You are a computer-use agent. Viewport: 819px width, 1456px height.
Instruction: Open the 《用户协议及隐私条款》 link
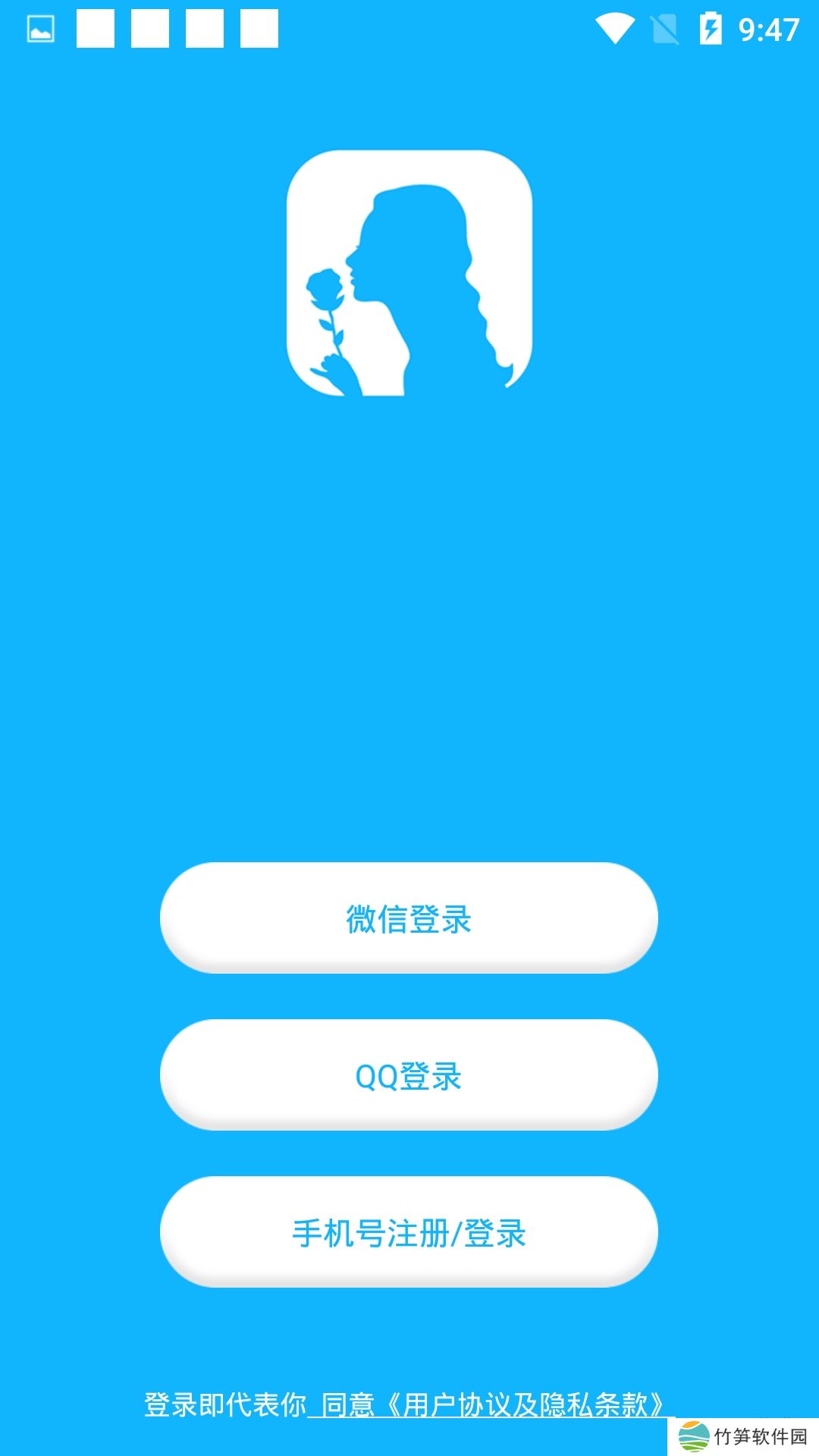pyautogui.click(x=525, y=1404)
